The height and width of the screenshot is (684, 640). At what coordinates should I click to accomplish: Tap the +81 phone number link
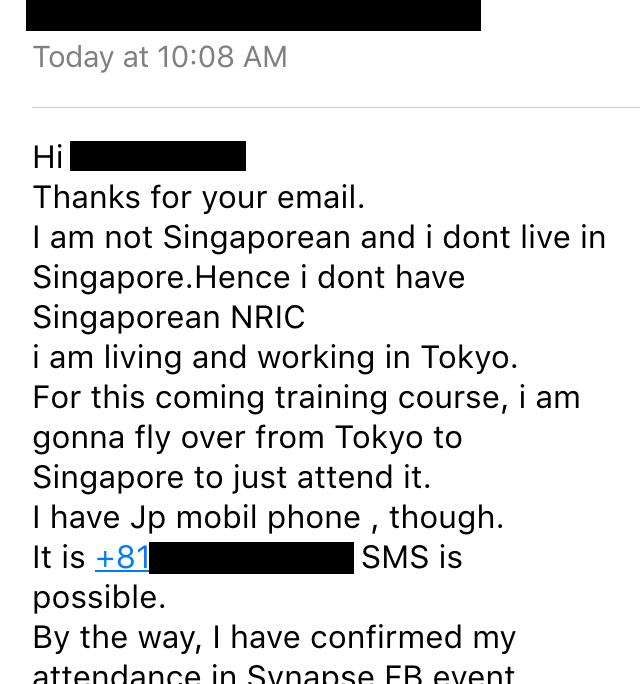122,558
